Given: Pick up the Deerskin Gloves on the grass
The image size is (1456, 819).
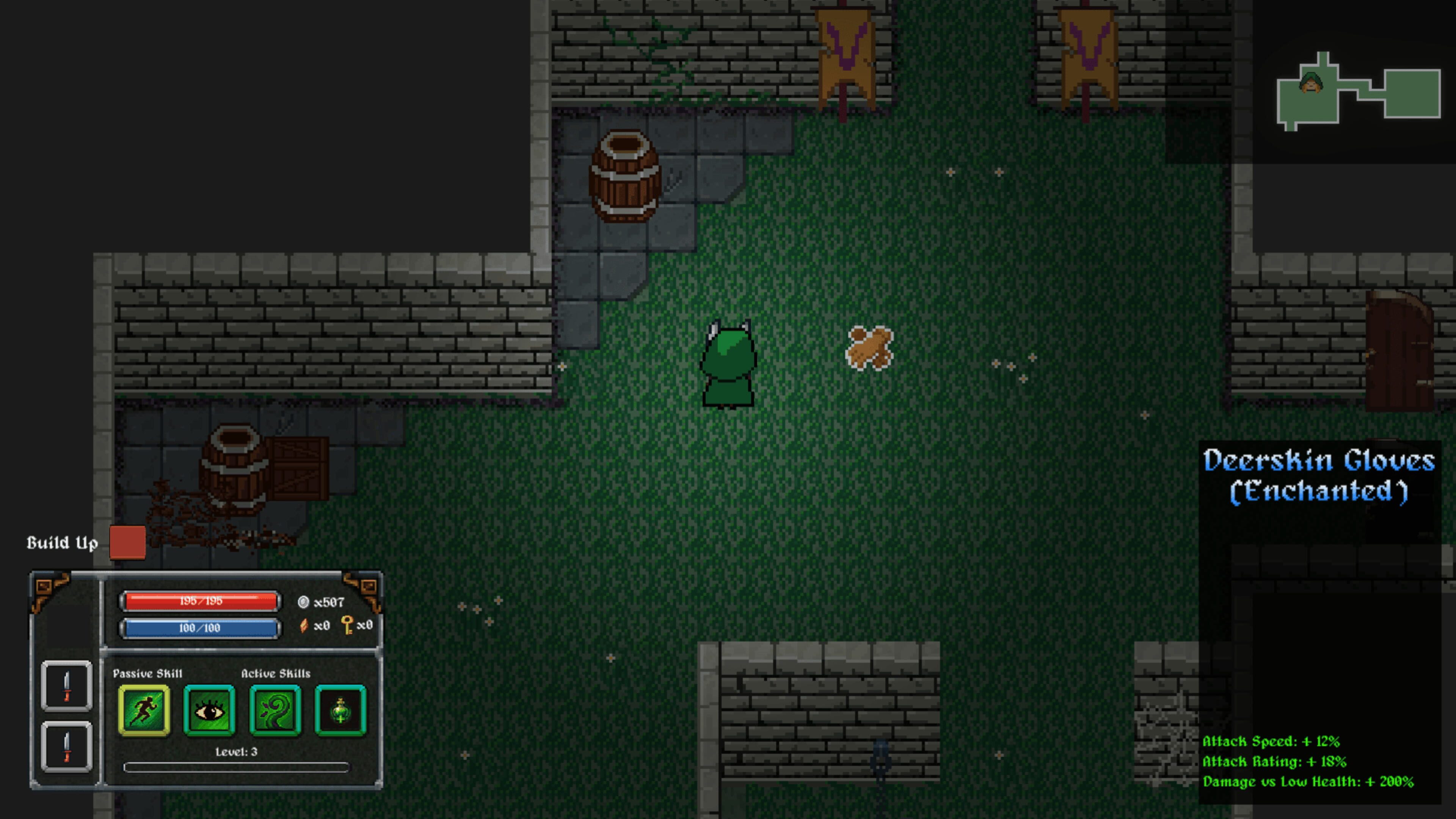Looking at the screenshot, I should [869, 348].
